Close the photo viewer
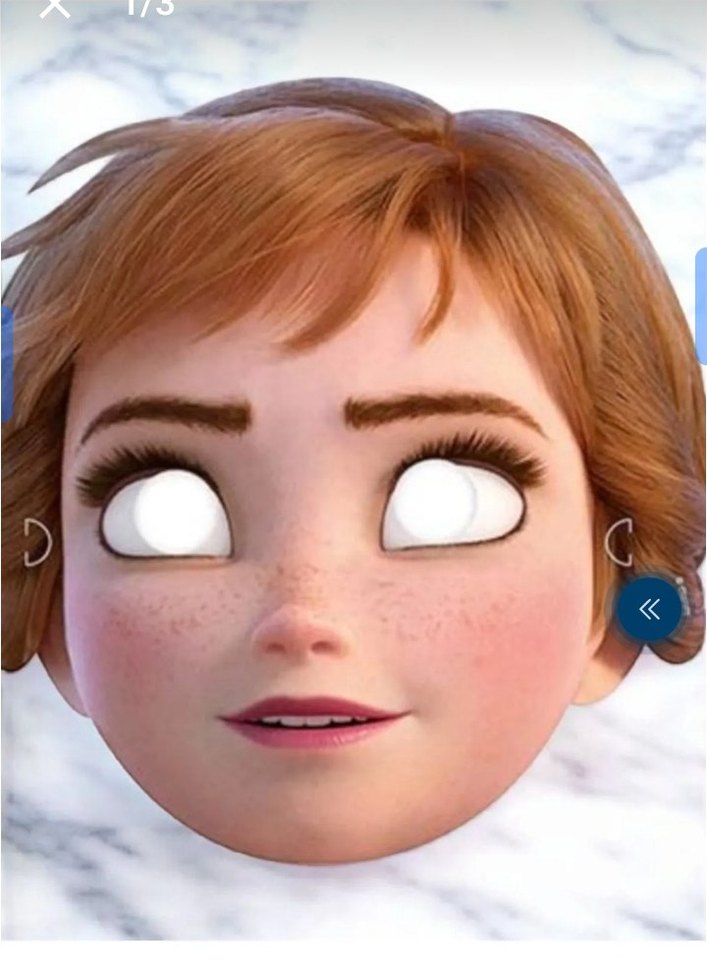Image resolution: width=707 pixels, height=970 pixels. pos(55,6)
